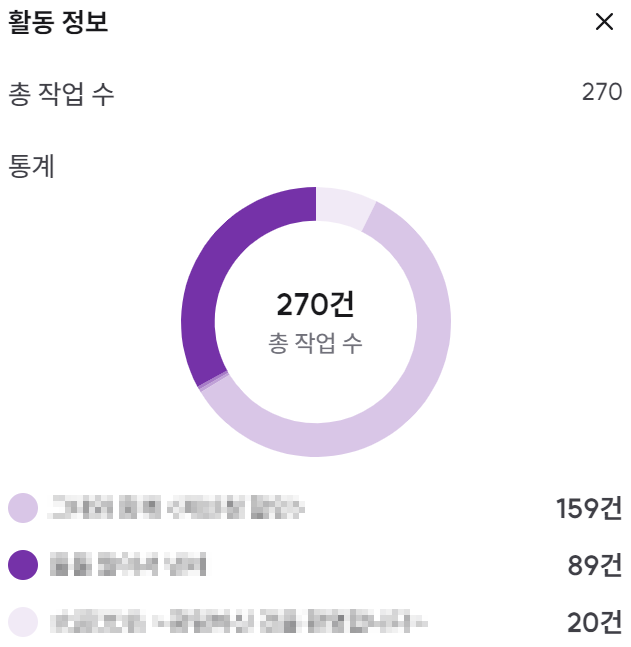This screenshot has height=647, width=631.
Task: Close the 활동 정보 panel
Action: (x=604, y=23)
